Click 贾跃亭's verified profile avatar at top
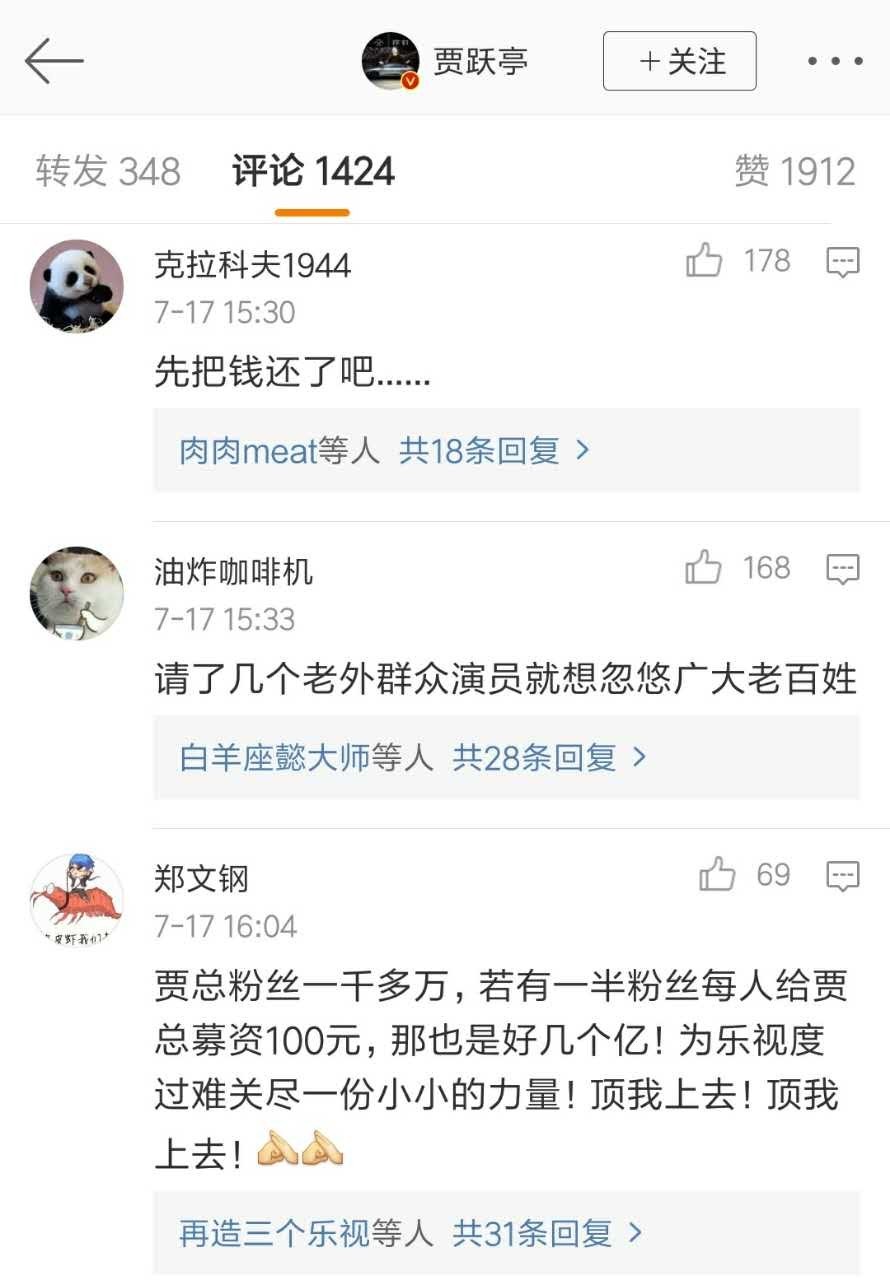 click(390, 60)
